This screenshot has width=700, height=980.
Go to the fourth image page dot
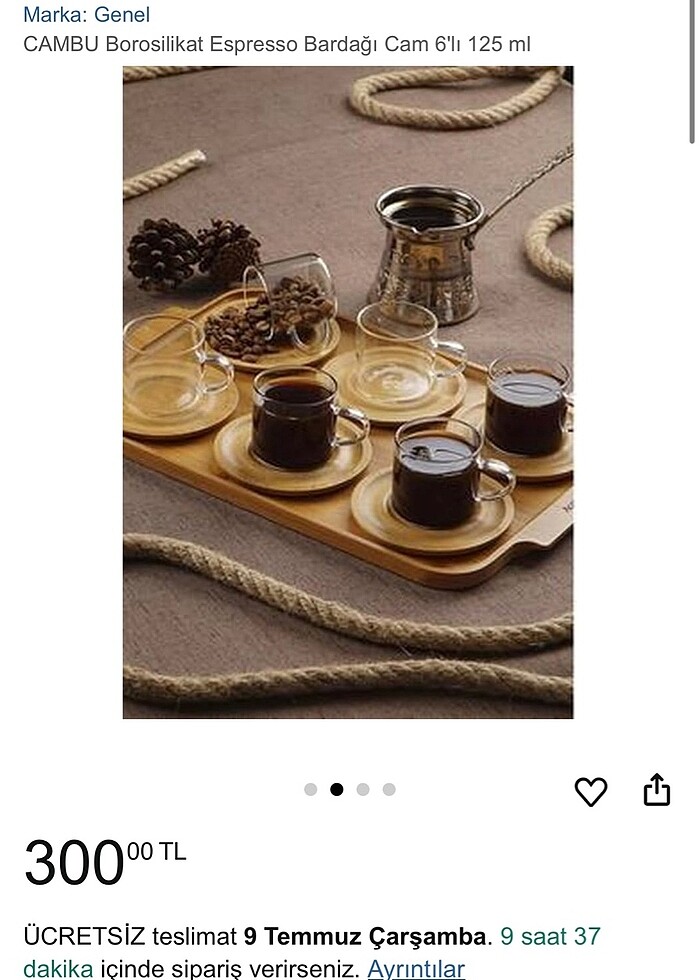(389, 789)
